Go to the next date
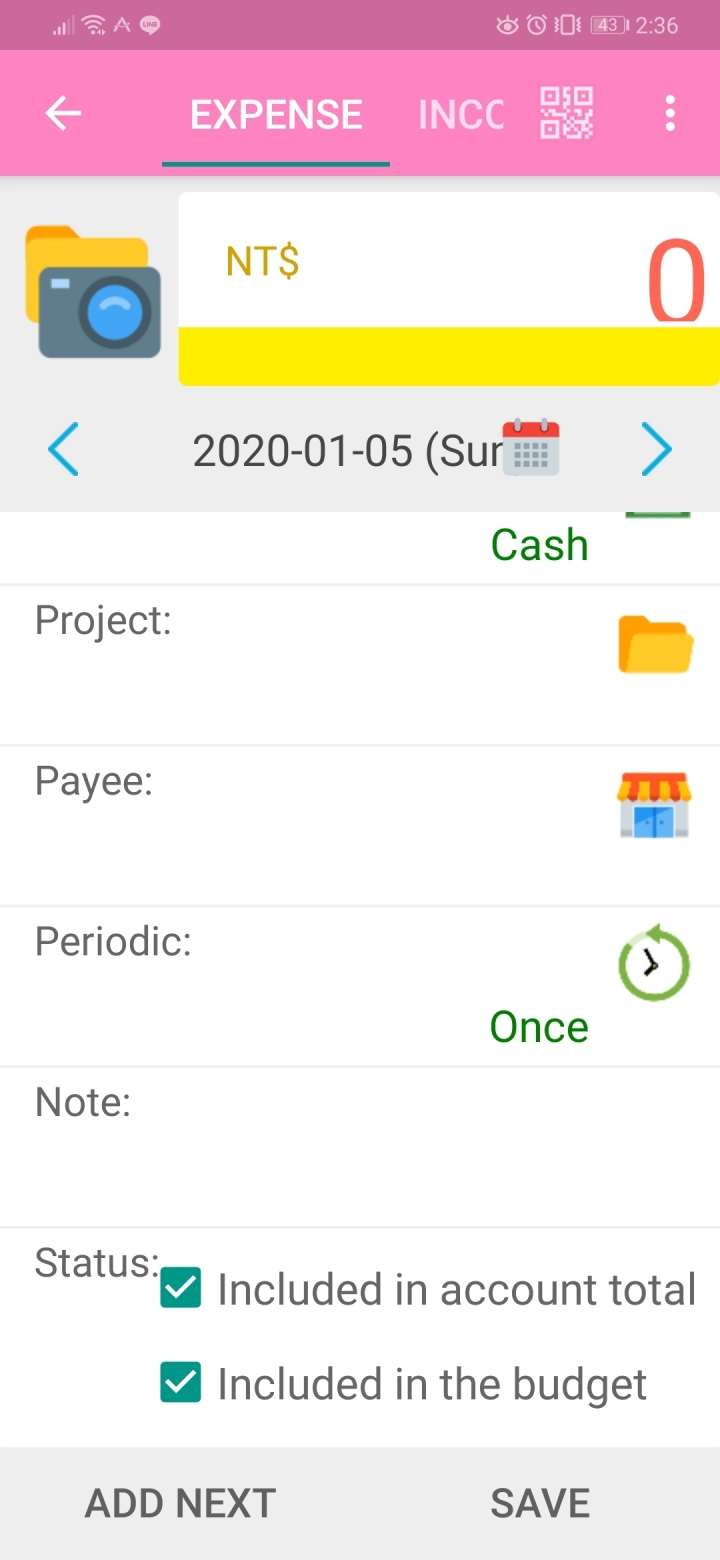The width and height of the screenshot is (720, 1560). 656,449
